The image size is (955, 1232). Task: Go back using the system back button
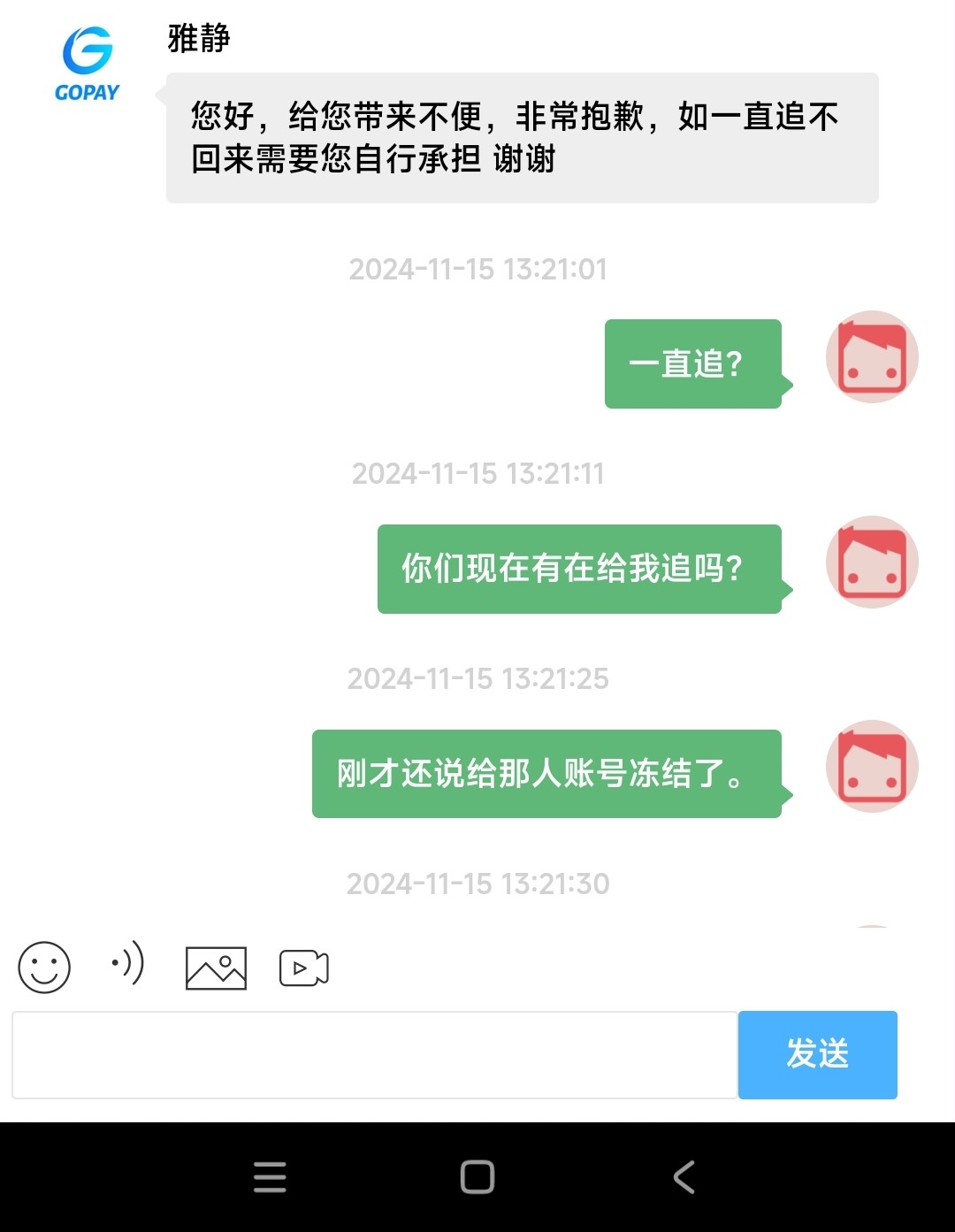click(x=684, y=1177)
